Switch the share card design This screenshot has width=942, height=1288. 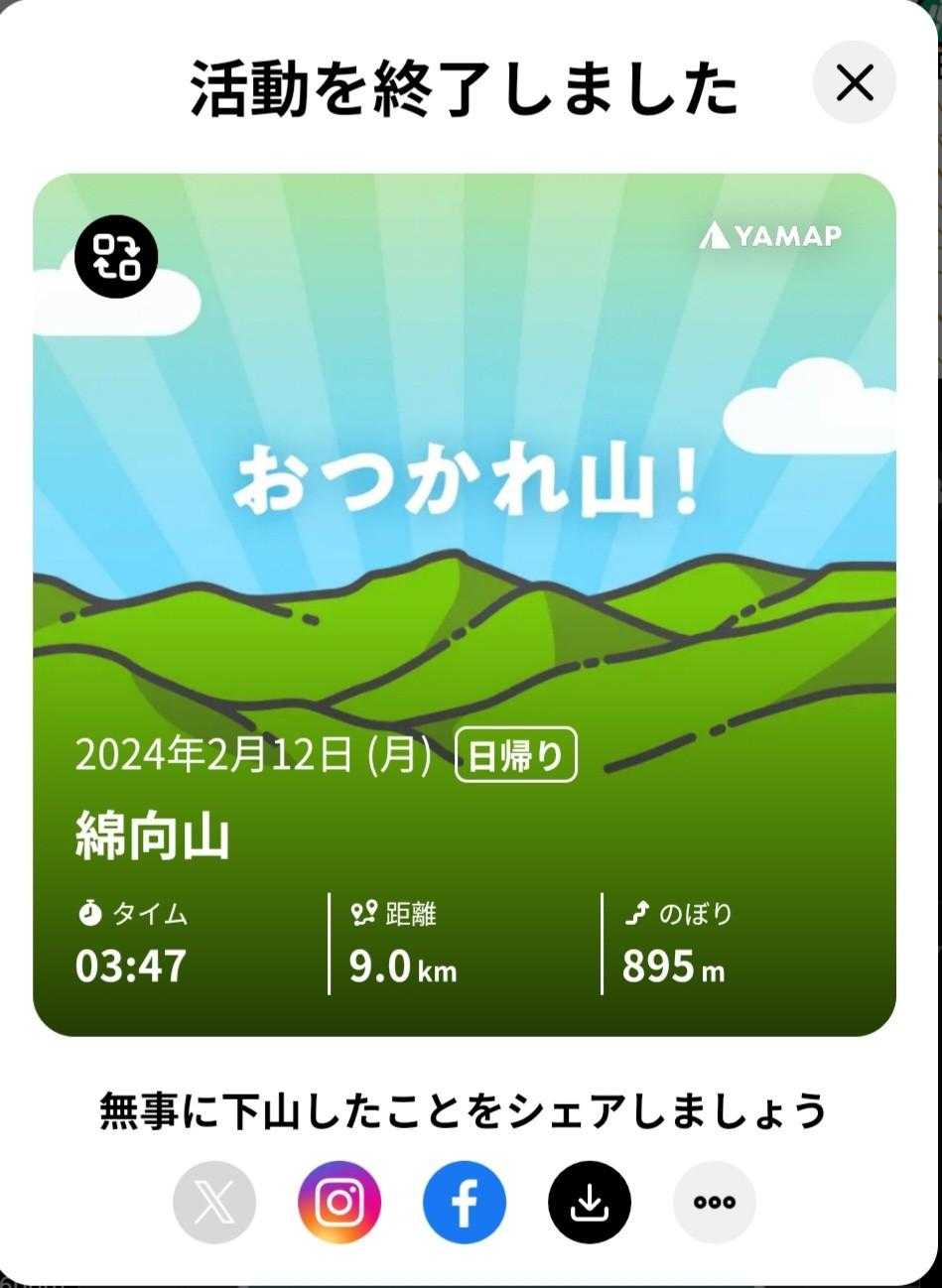tap(116, 256)
